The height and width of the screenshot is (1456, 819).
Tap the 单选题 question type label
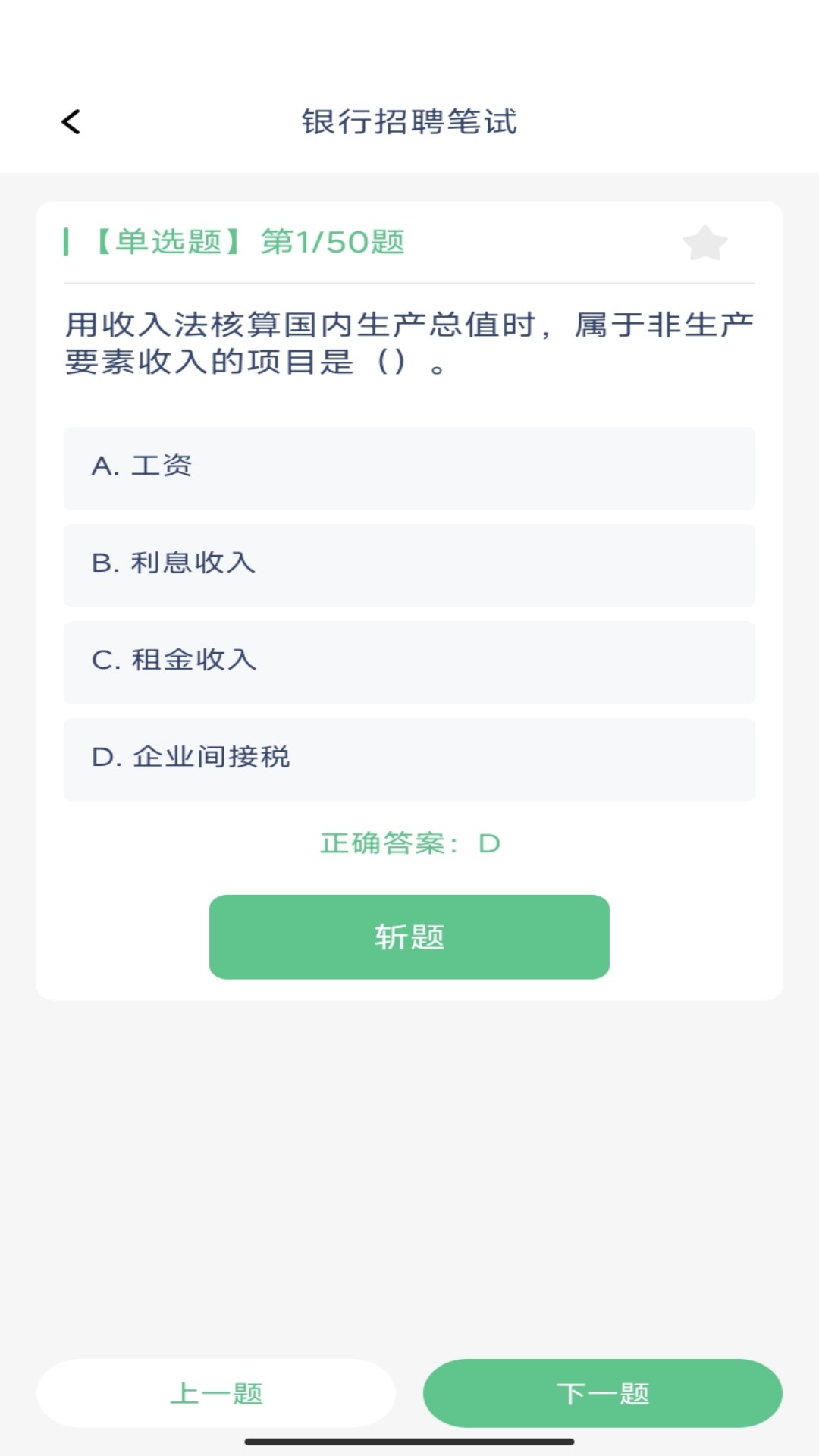pos(168,243)
